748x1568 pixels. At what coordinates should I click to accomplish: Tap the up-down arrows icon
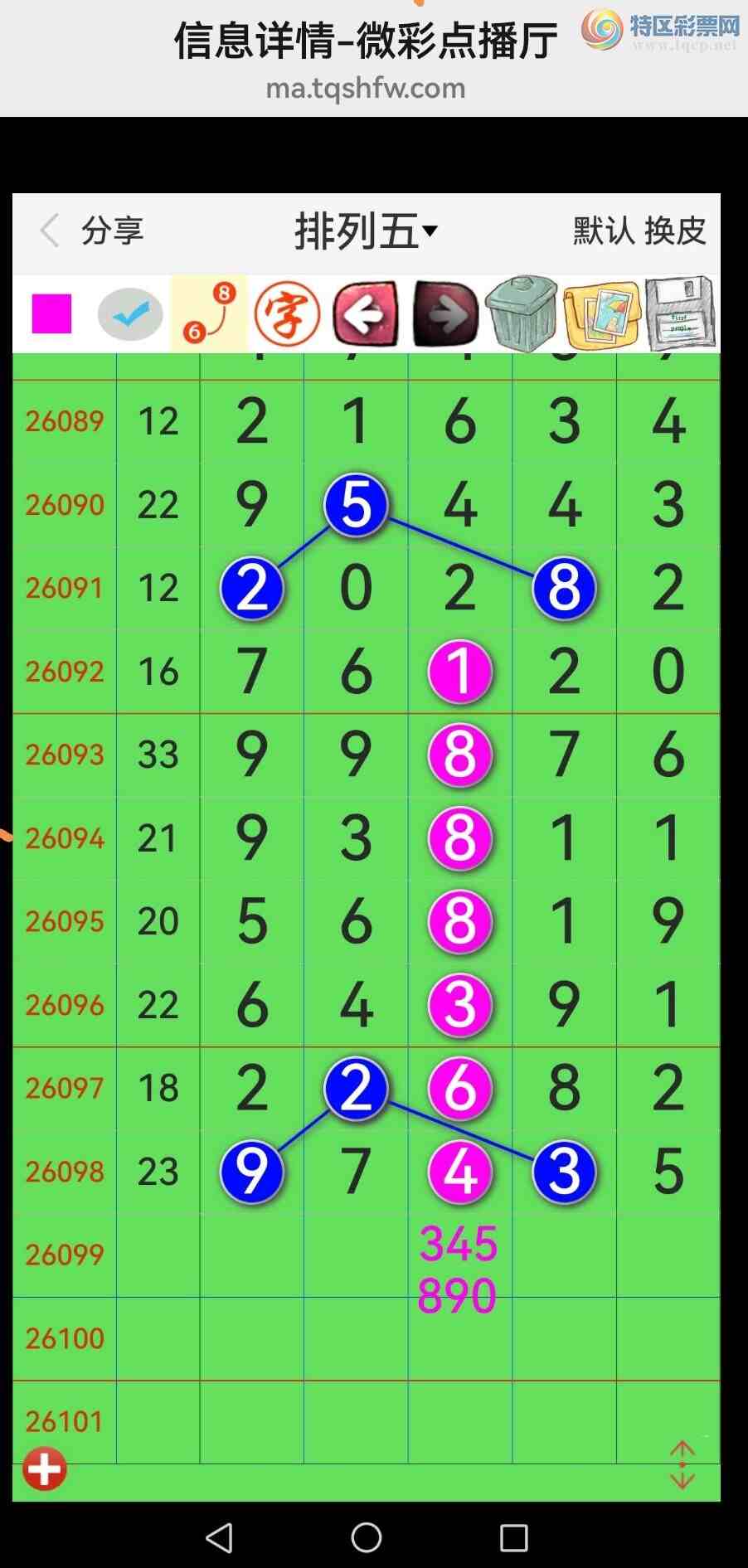pos(682,1464)
